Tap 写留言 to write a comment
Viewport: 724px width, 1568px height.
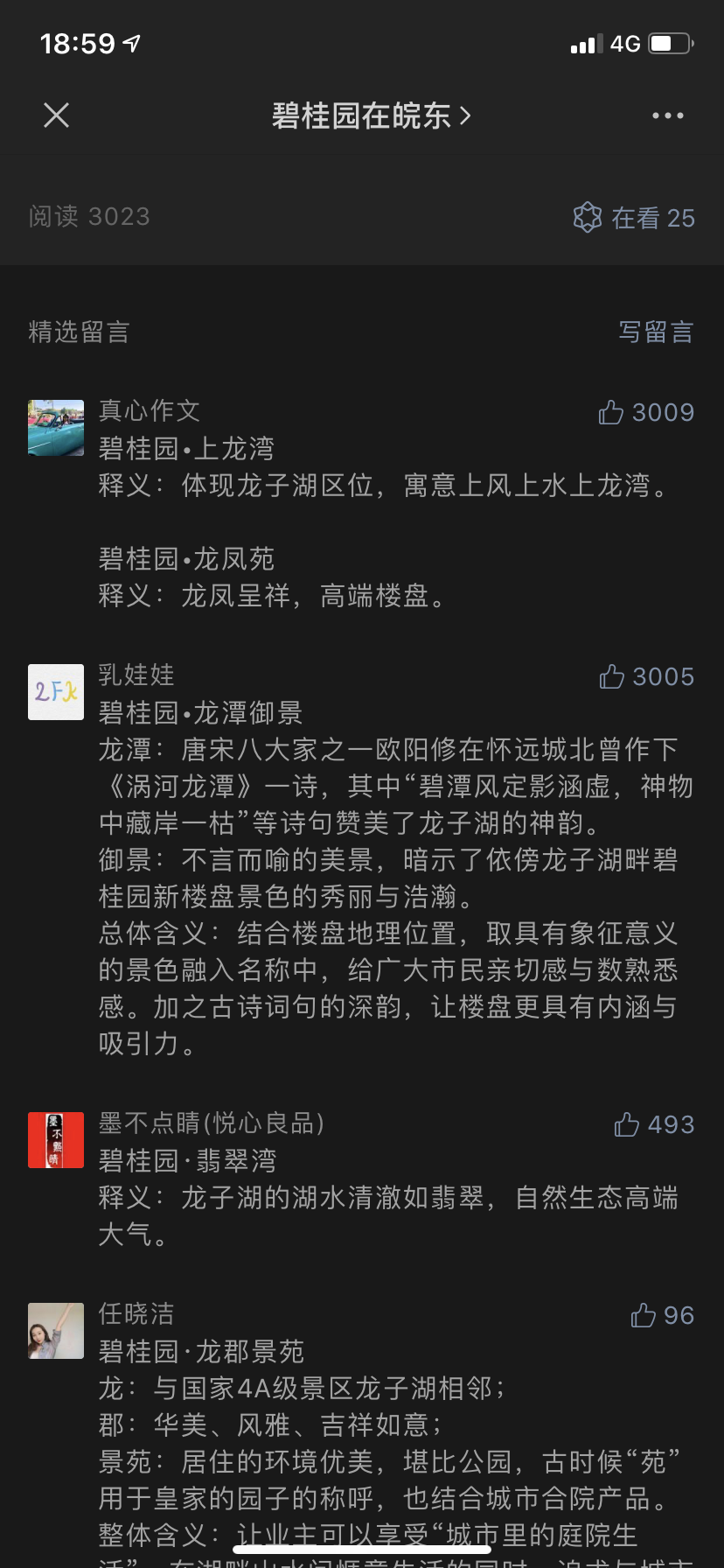click(x=656, y=332)
